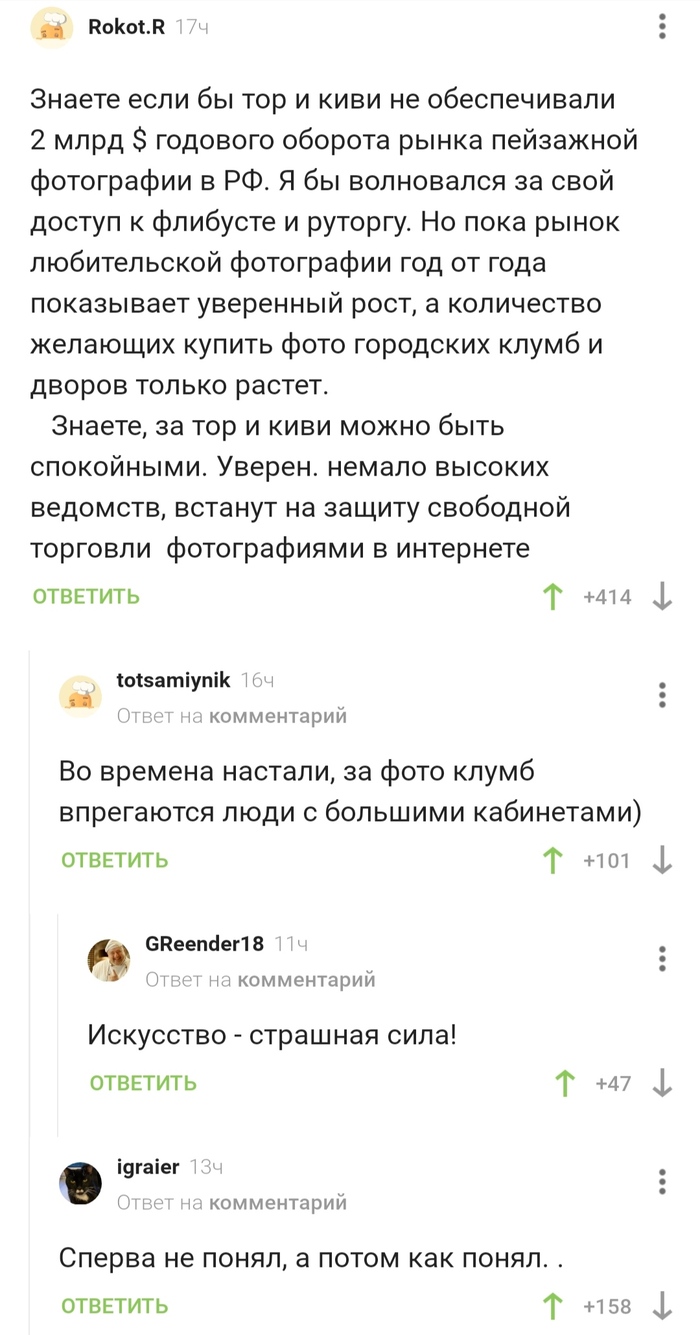Open Rokot.R's profile
Screen dimensions: 700x1335
click(126, 28)
